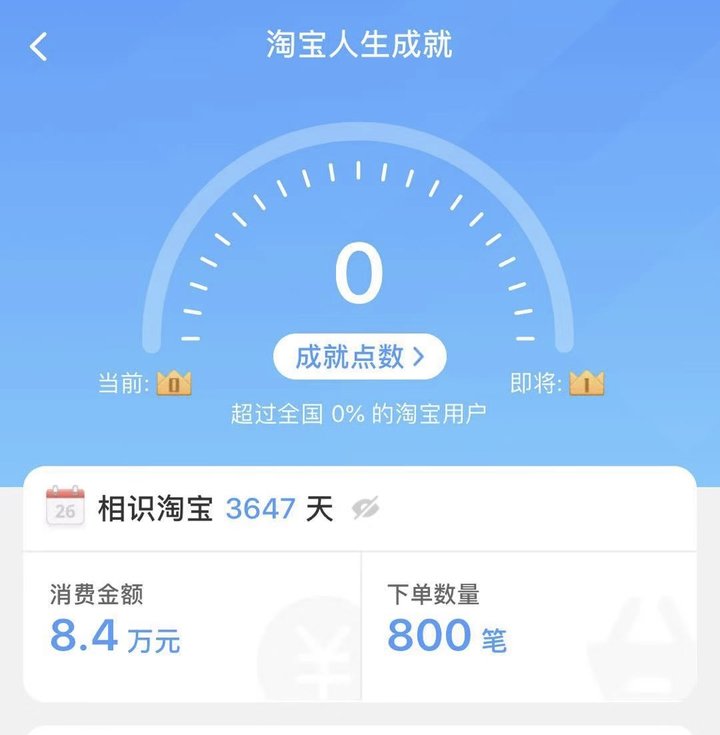Open the 成就点数 details panel
The image size is (720, 735).
click(360, 357)
